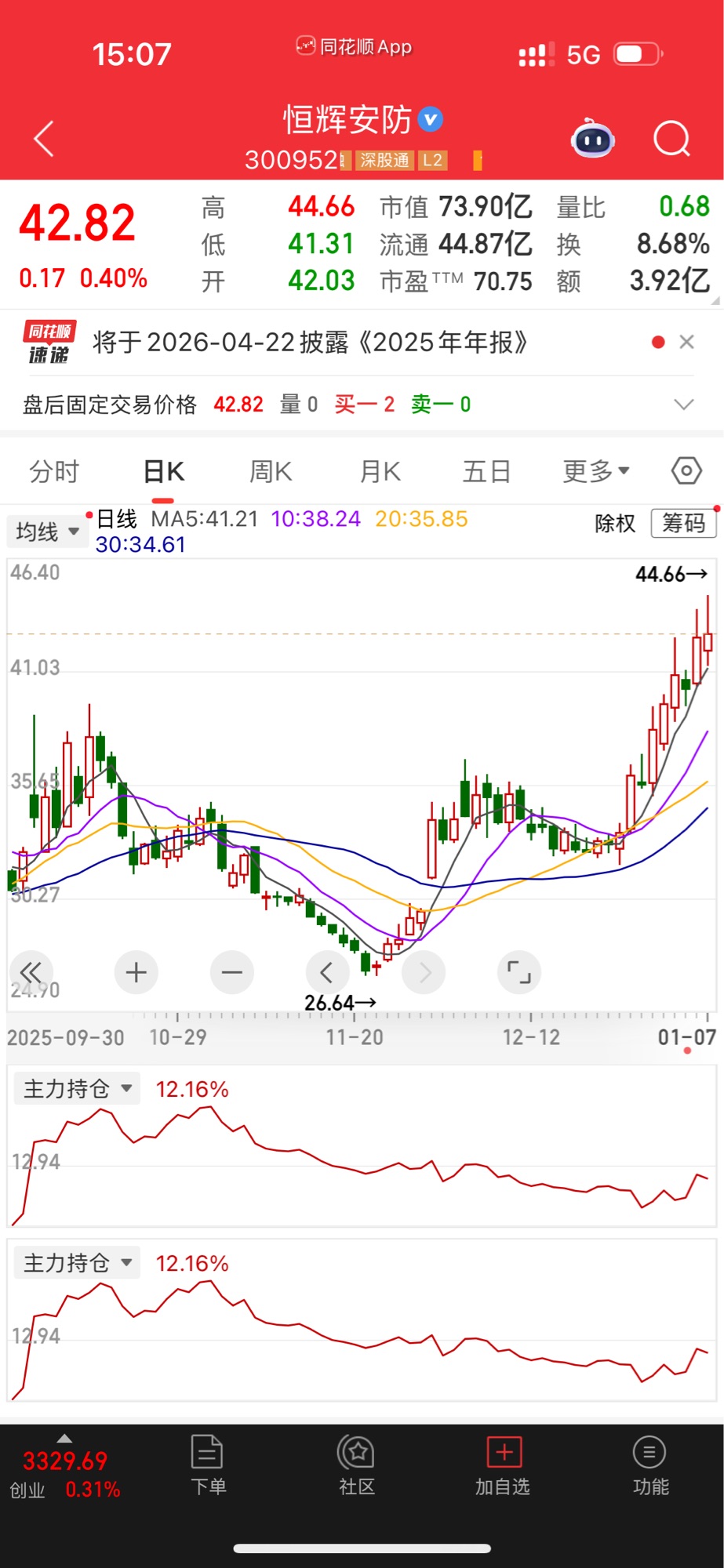The height and width of the screenshot is (1568, 724).
Task: Switch to the 周K chart tab
Action: (x=271, y=472)
